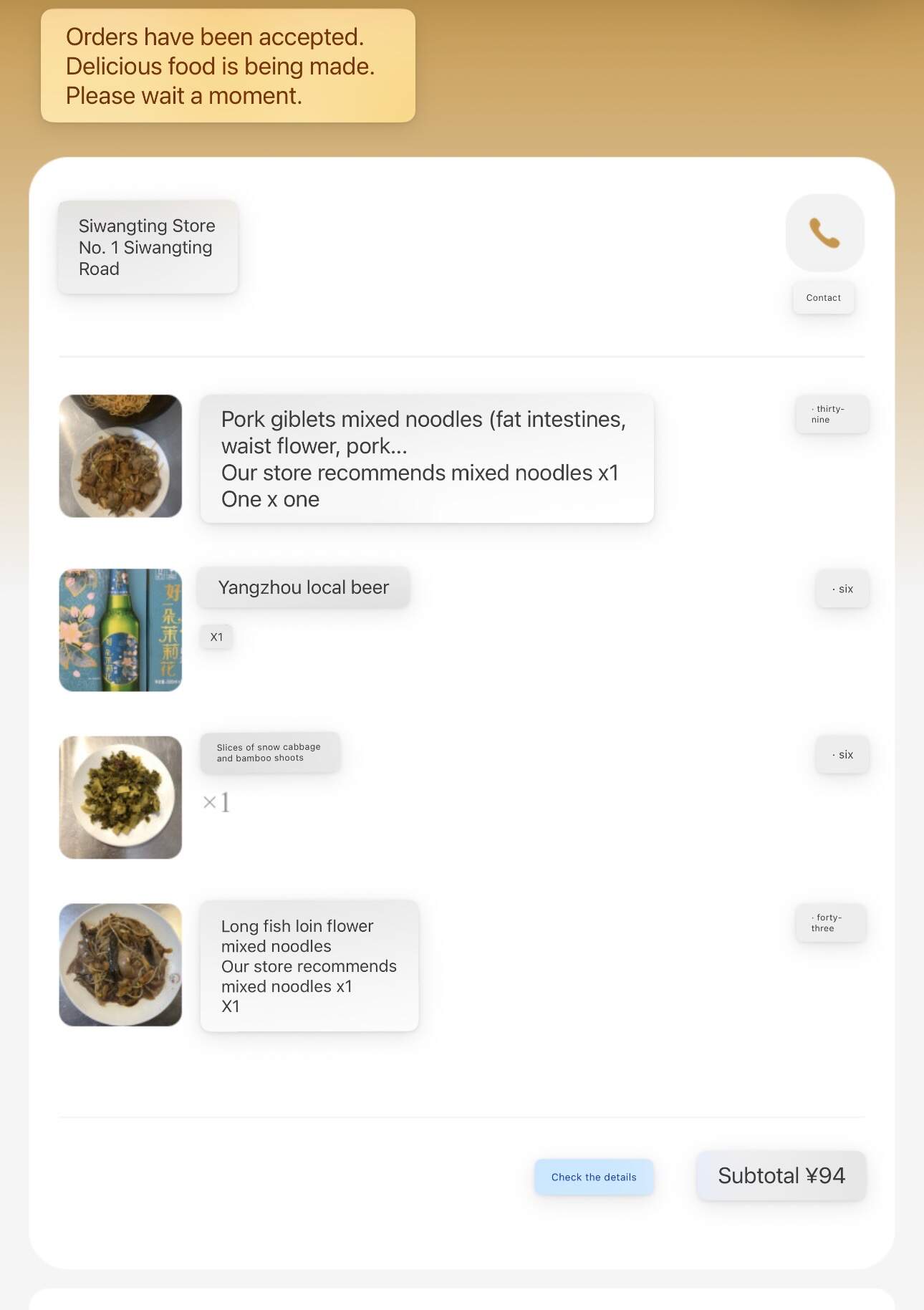This screenshot has width=924, height=1310.
Task: Tap the Check the details button
Action: 594,1177
